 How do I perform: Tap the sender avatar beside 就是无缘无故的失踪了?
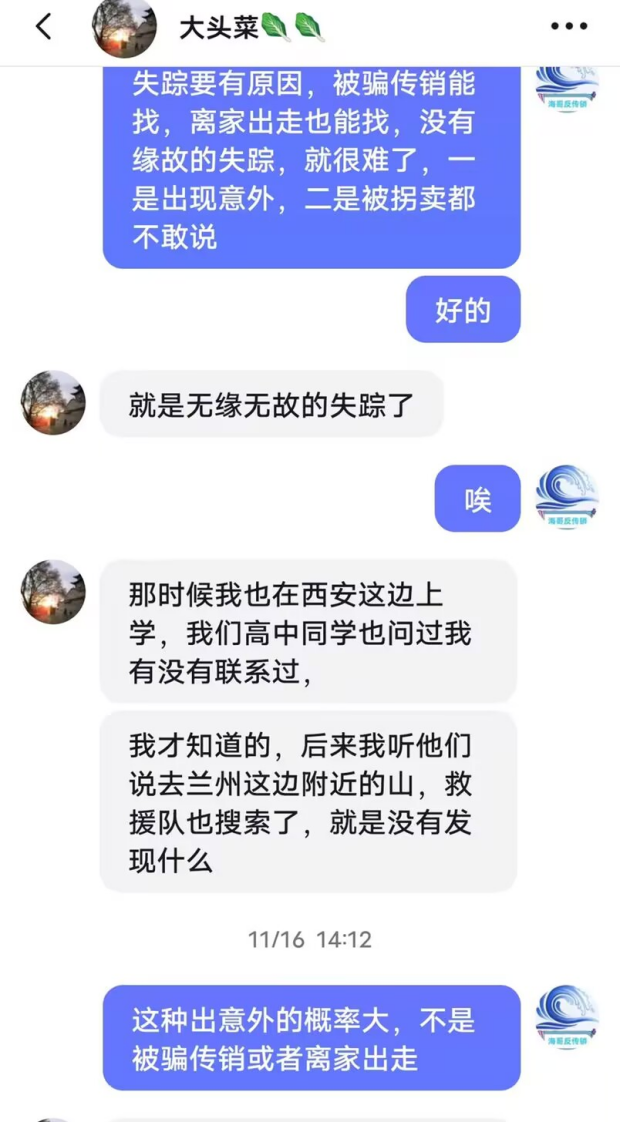pos(53,403)
